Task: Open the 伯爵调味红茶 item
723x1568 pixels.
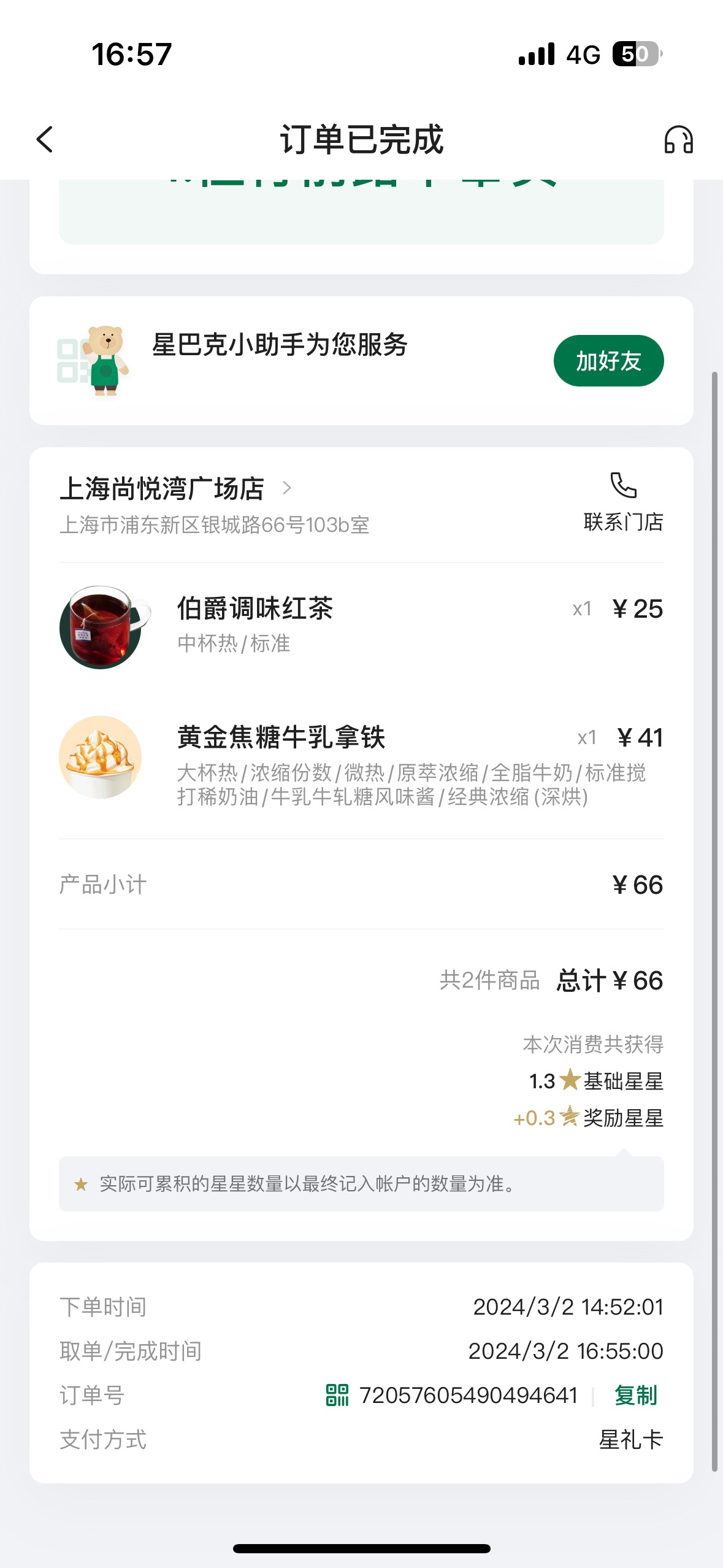Action: coord(361,627)
